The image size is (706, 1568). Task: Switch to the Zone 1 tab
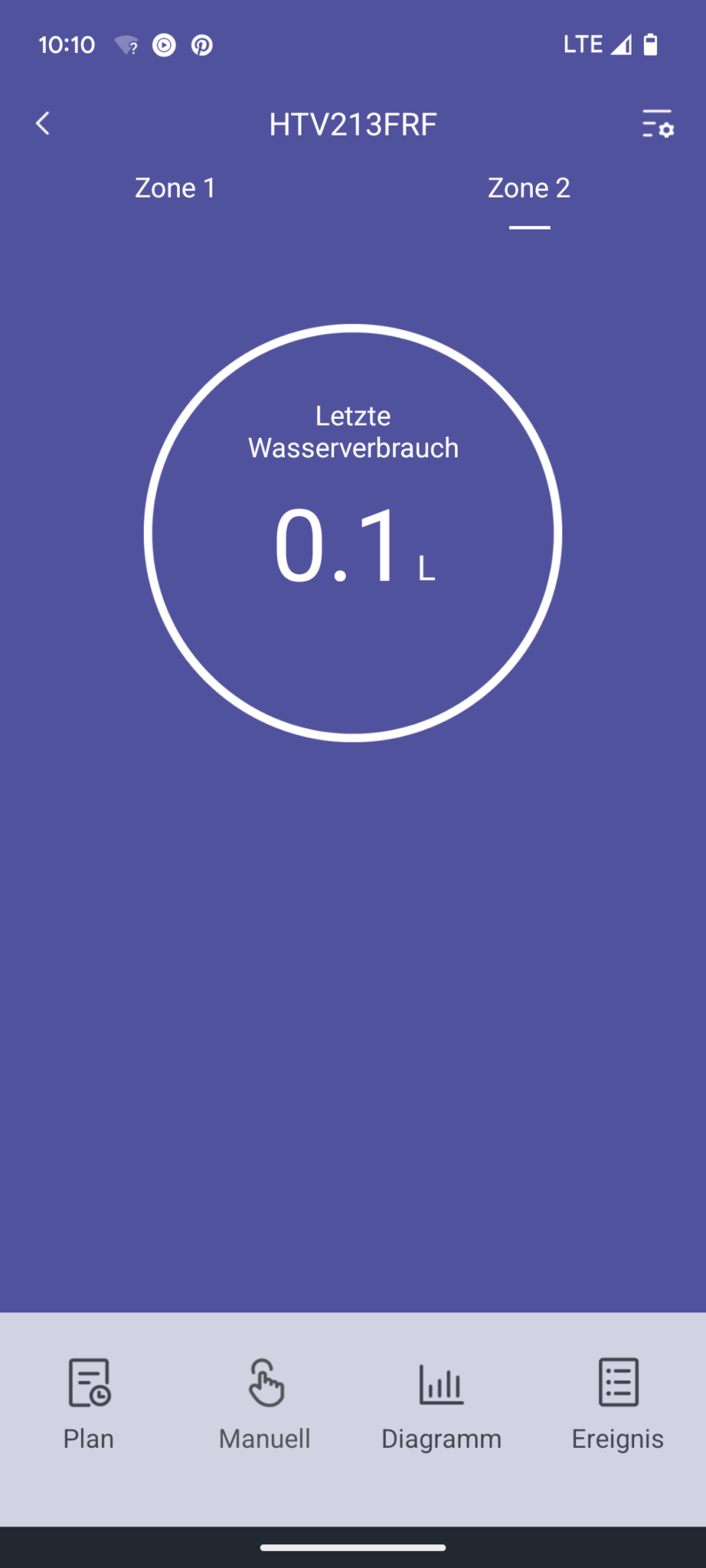click(175, 188)
